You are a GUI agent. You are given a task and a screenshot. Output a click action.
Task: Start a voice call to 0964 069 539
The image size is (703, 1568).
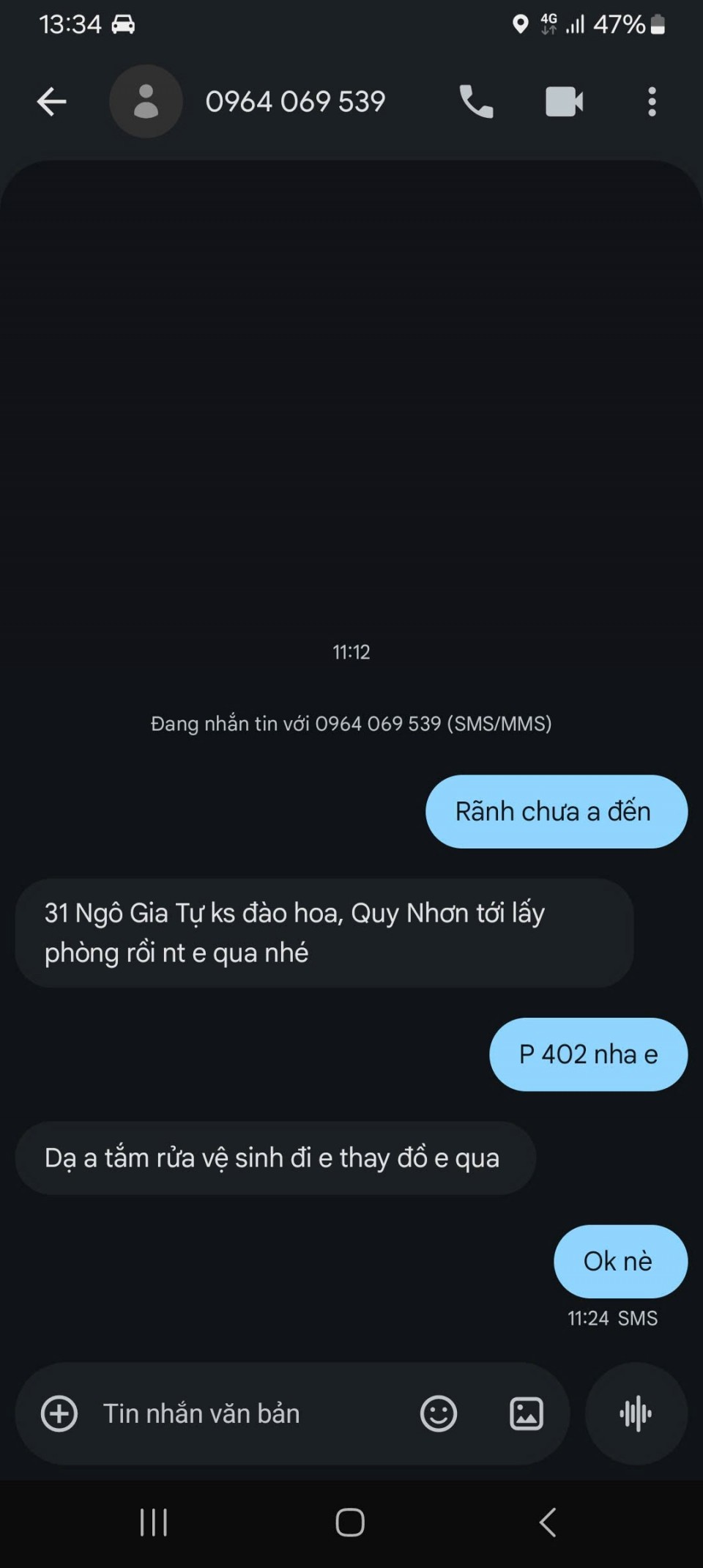pos(476,102)
